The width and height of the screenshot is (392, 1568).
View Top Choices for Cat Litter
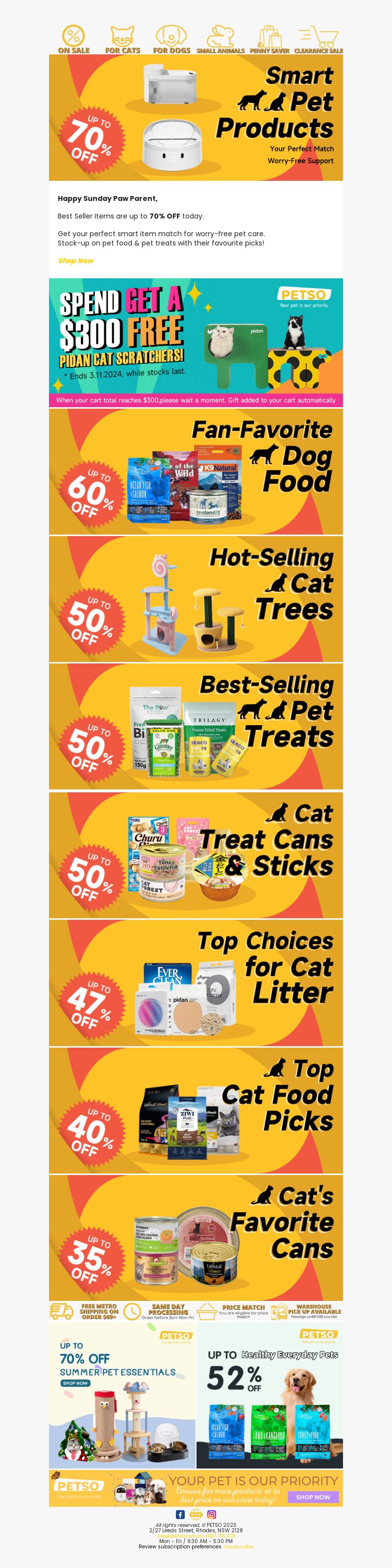click(196, 982)
